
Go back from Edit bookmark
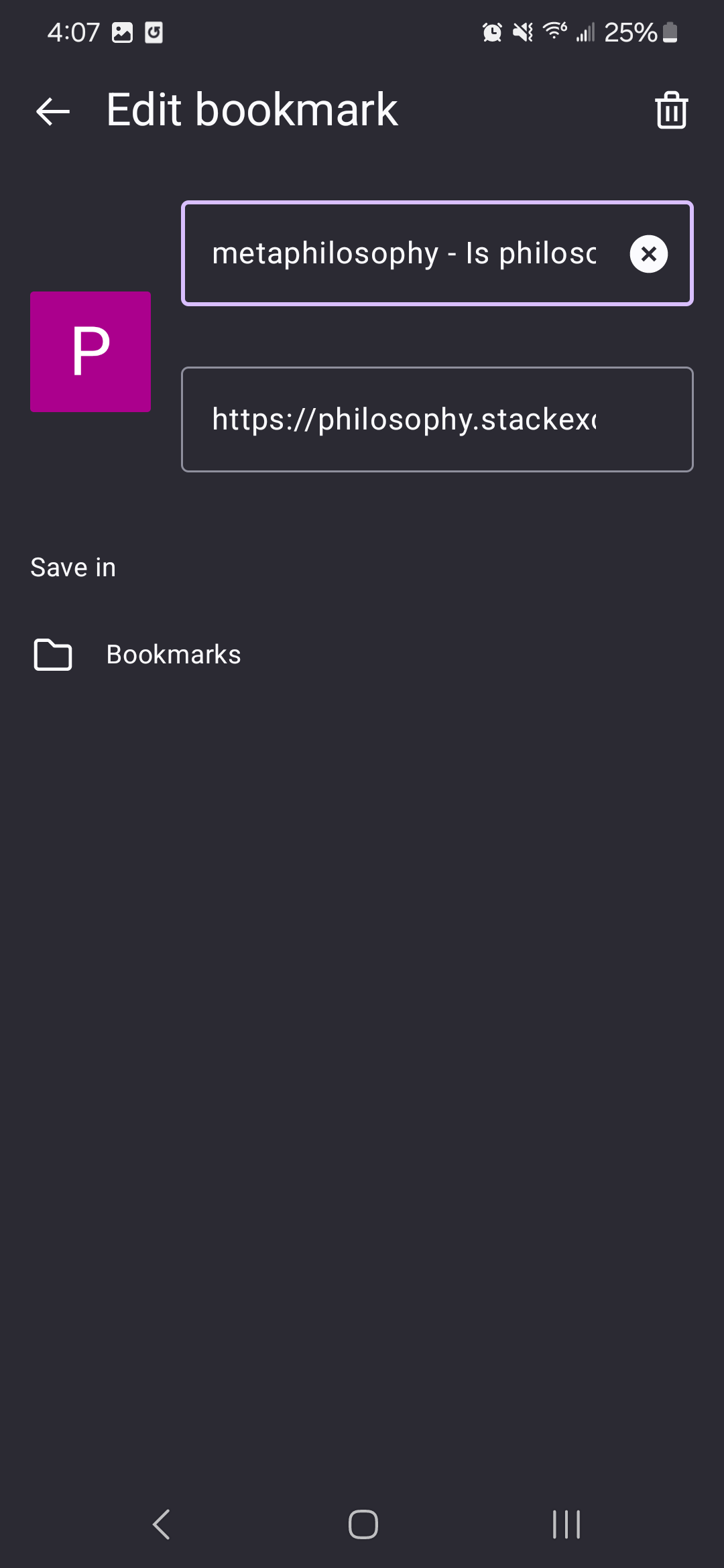tap(53, 111)
